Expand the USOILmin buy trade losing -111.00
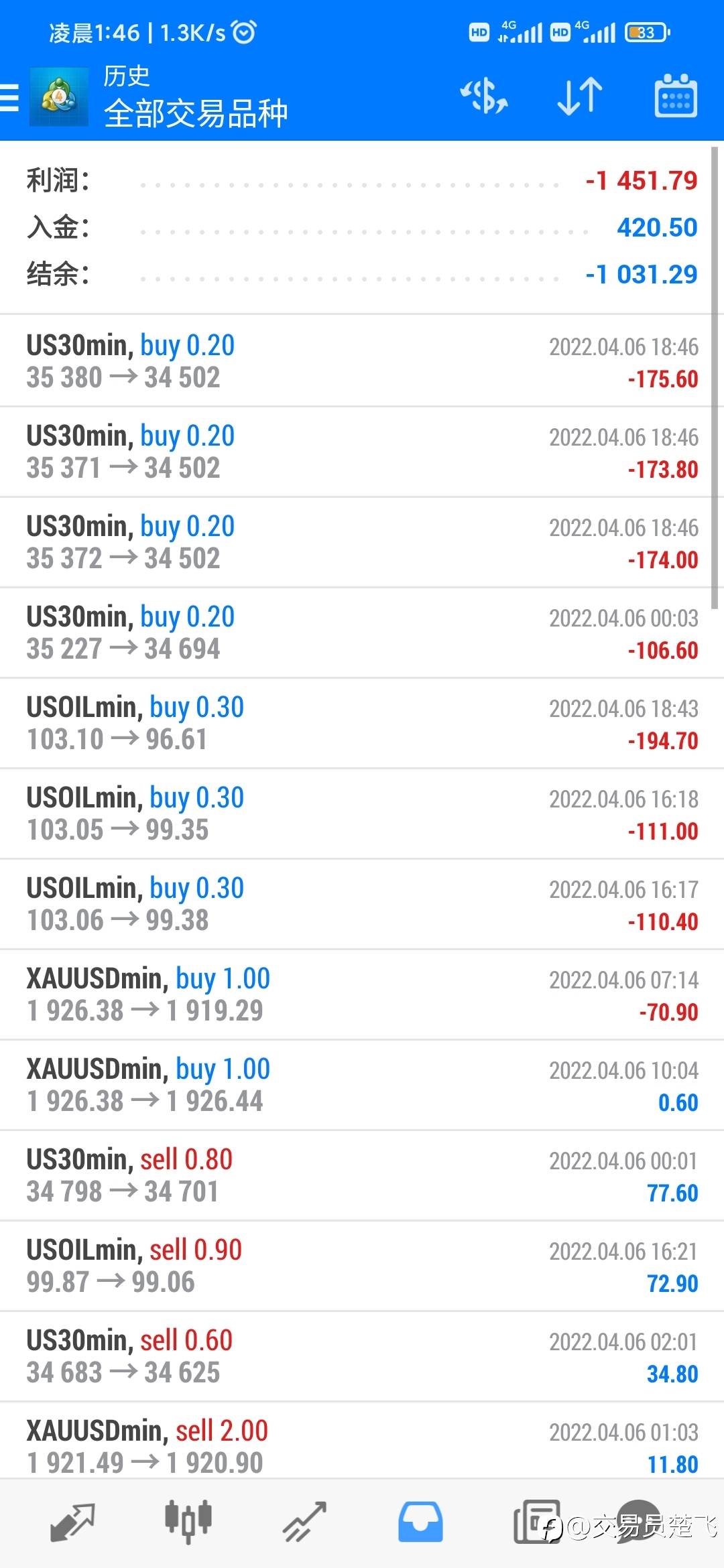The width and height of the screenshot is (724, 1568). tap(362, 813)
